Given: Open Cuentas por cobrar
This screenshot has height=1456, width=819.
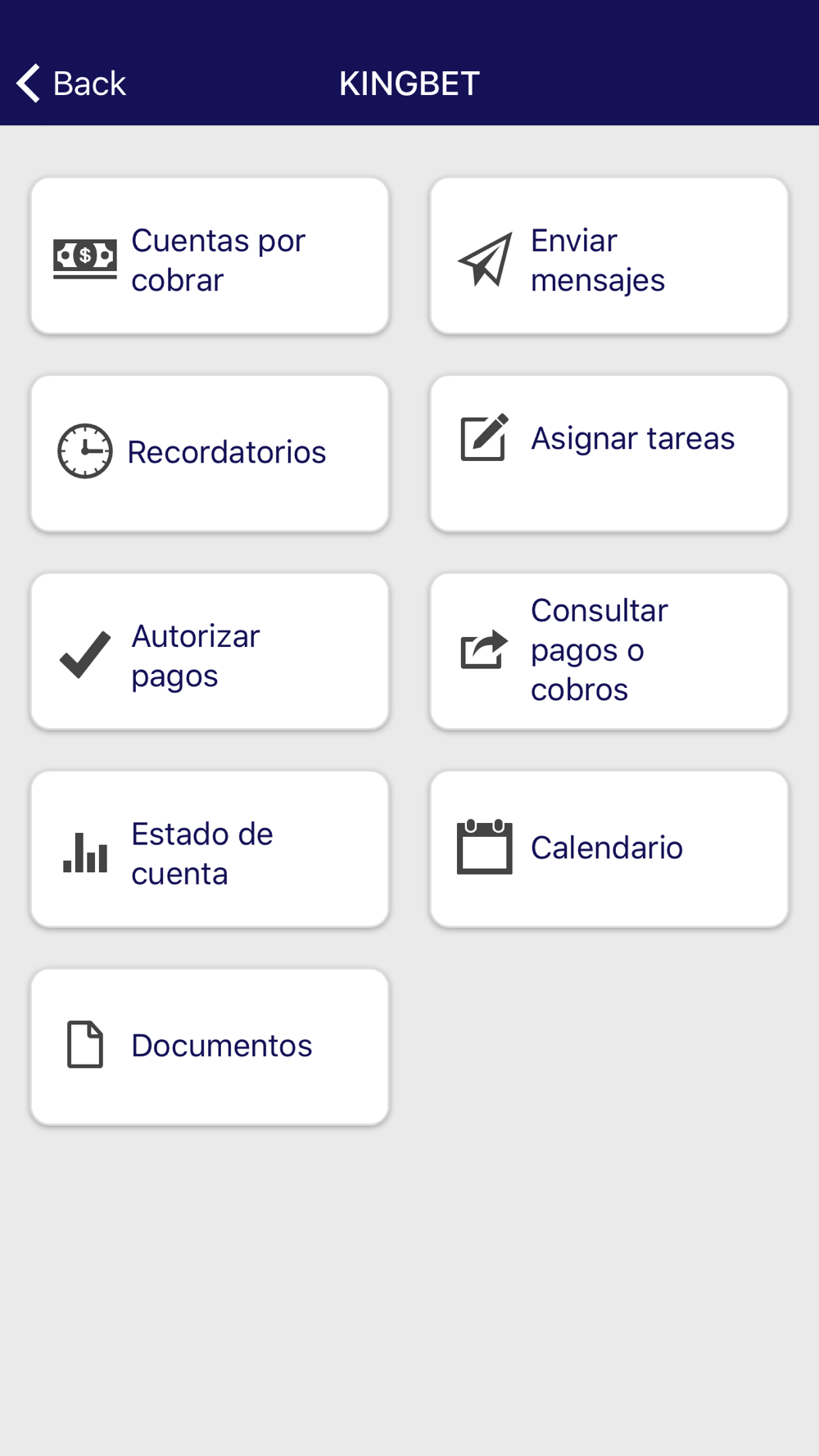Looking at the screenshot, I should coord(210,255).
